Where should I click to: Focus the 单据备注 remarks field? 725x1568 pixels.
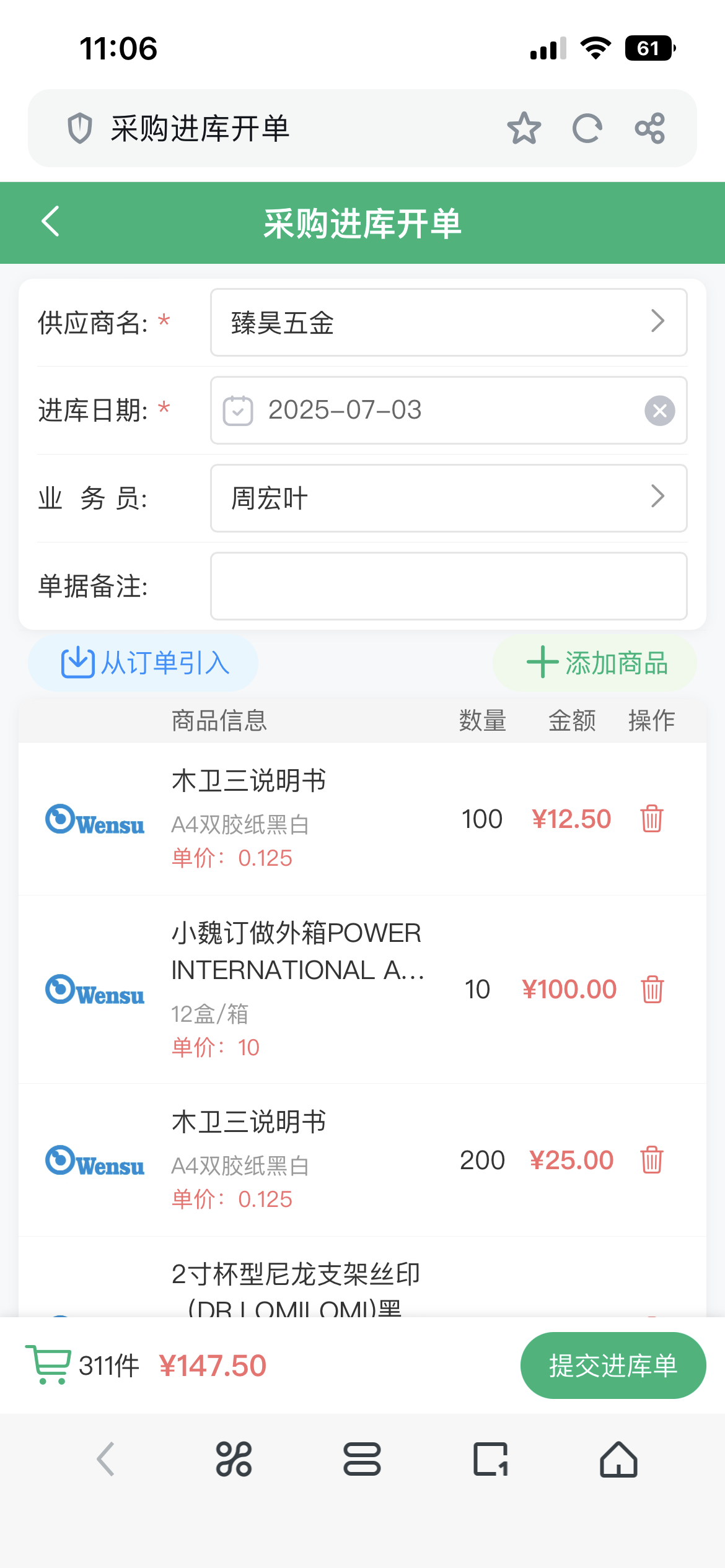click(448, 586)
